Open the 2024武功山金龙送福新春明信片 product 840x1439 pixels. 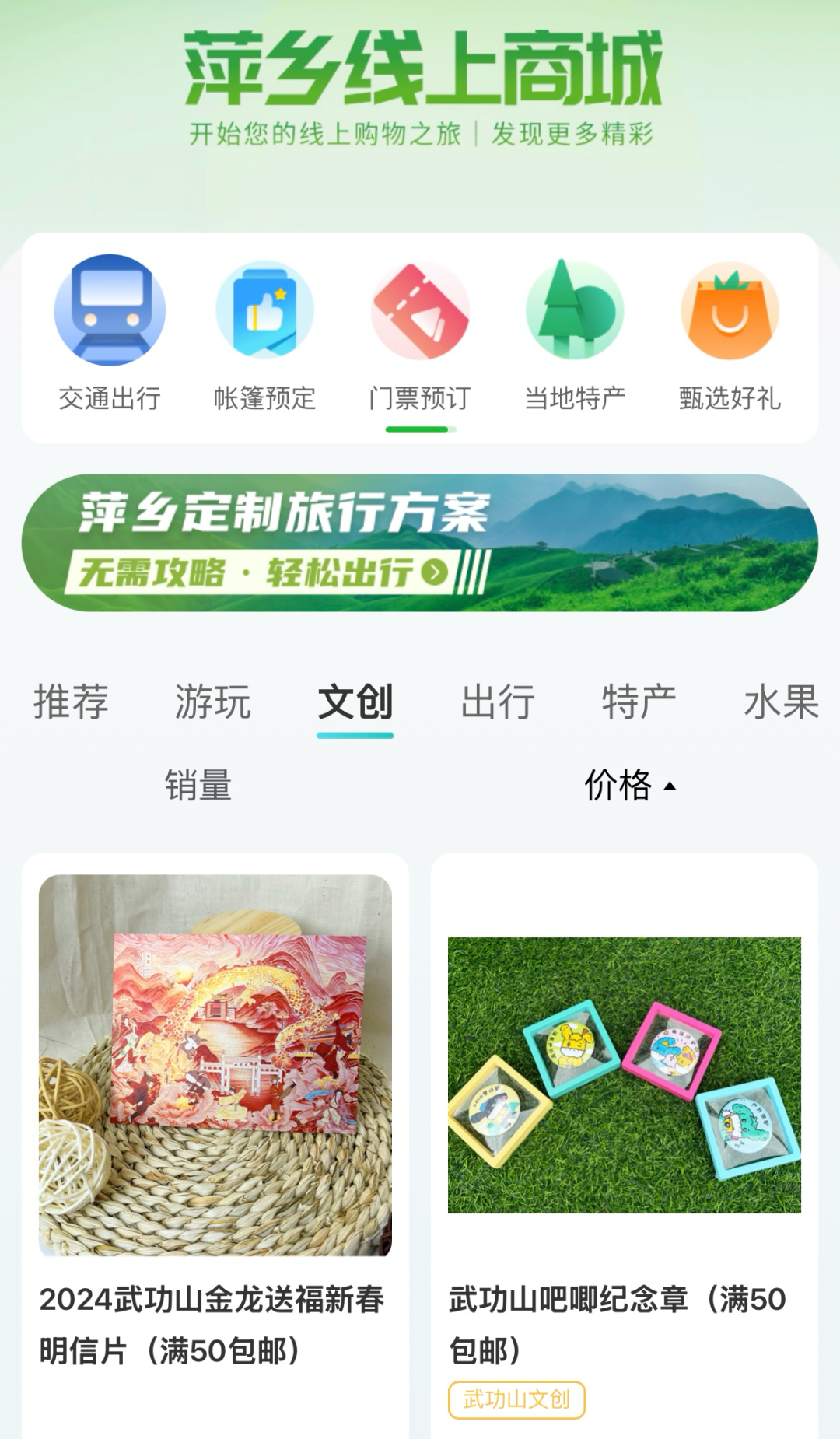pos(215,1128)
